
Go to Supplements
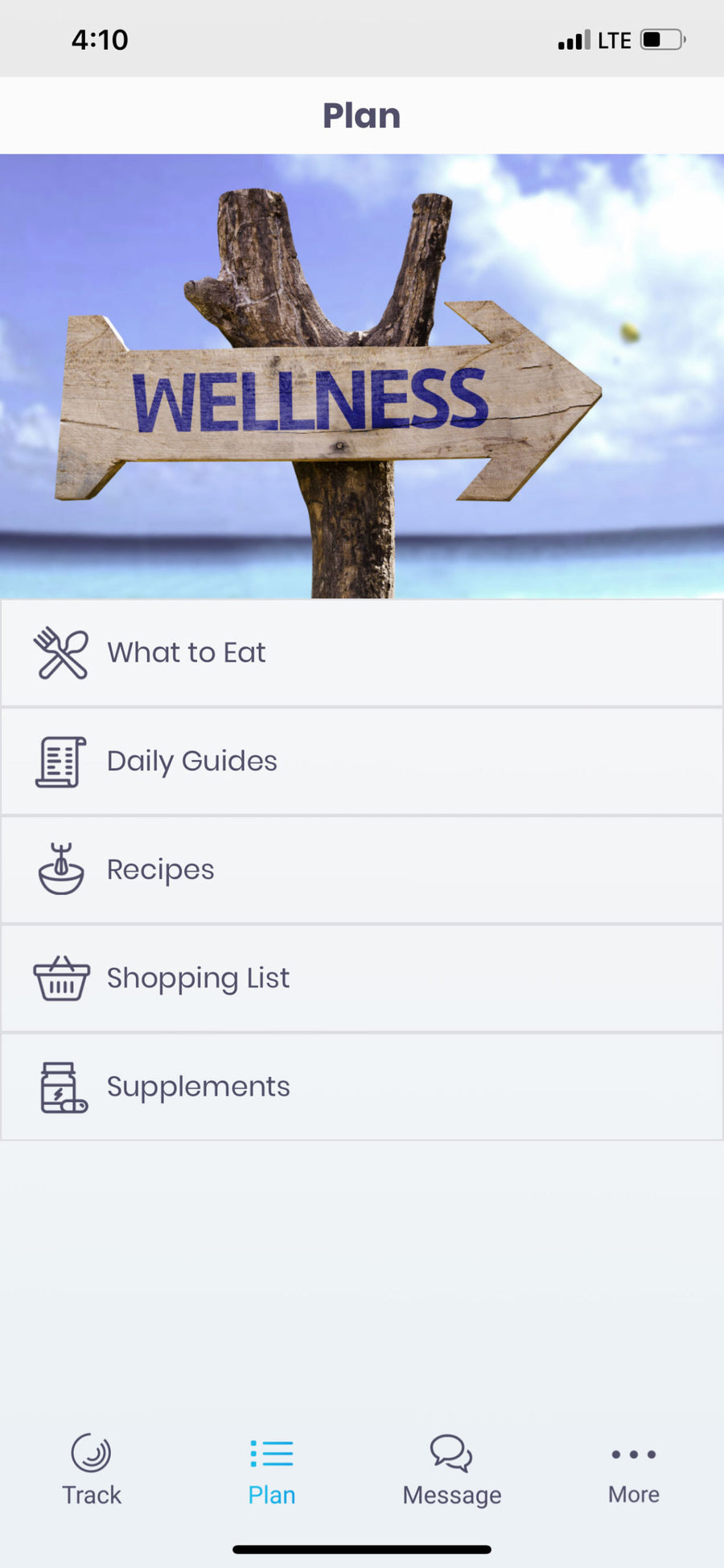pos(362,1087)
